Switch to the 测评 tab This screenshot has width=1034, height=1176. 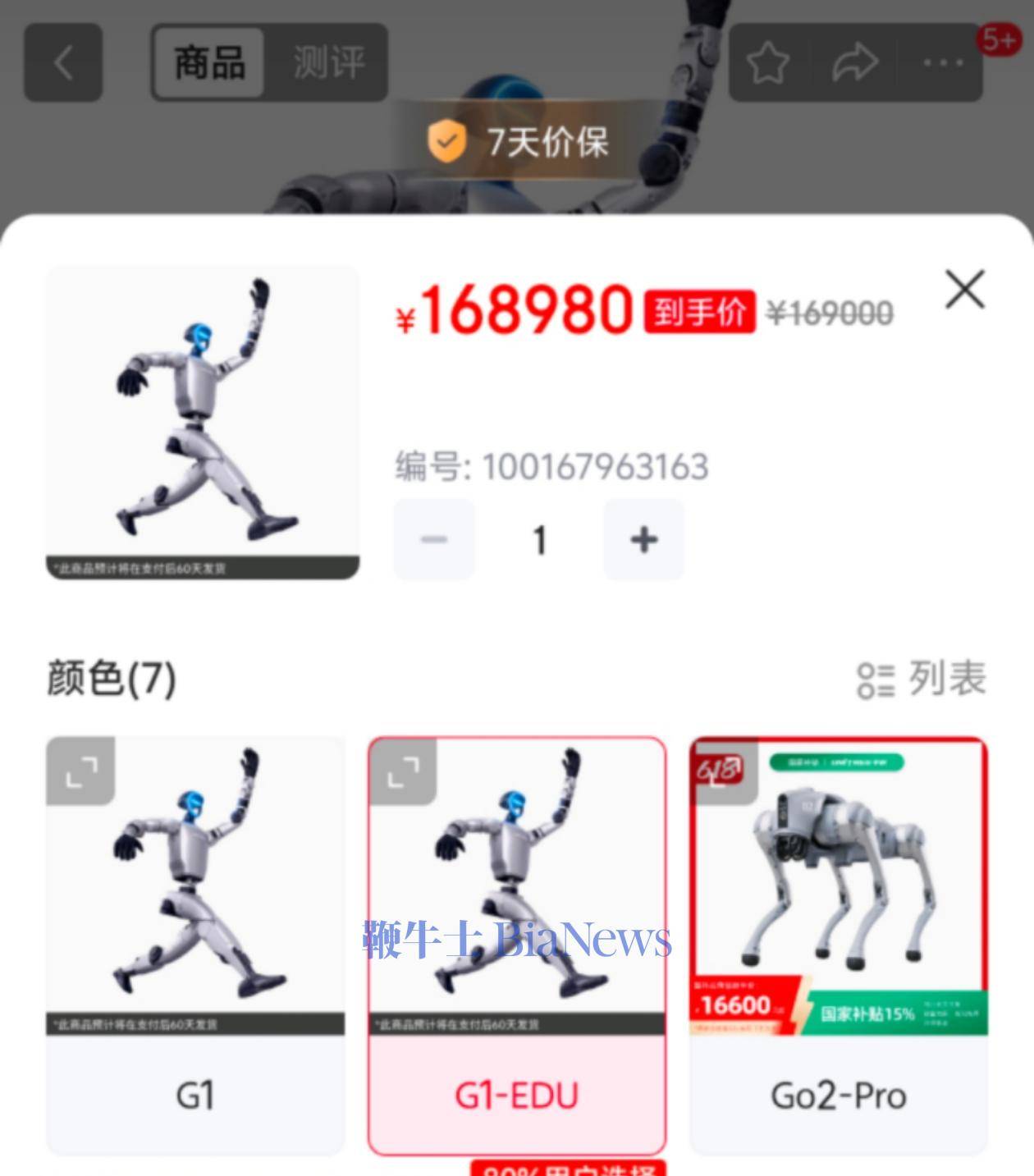click(328, 62)
